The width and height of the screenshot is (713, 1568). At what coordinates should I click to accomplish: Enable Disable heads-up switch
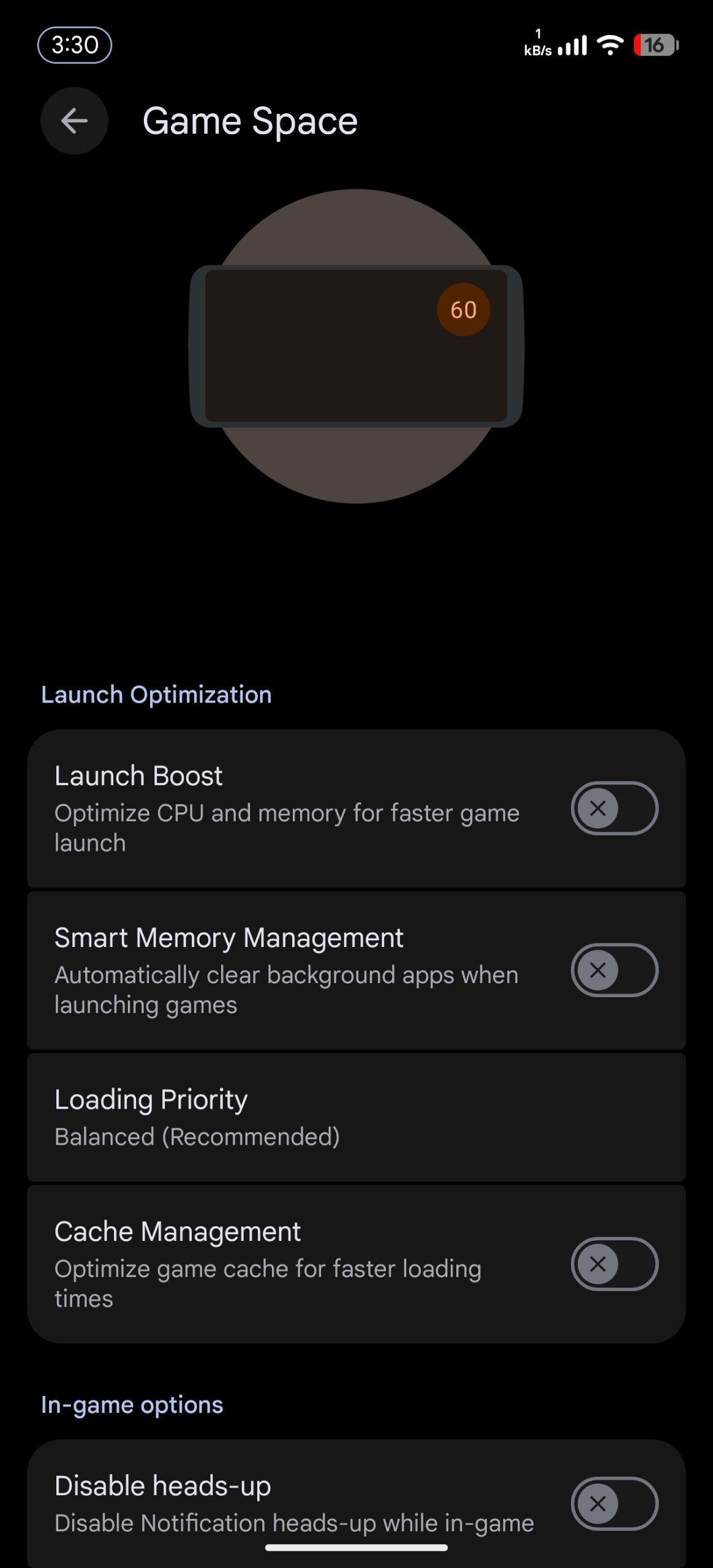(x=614, y=1504)
